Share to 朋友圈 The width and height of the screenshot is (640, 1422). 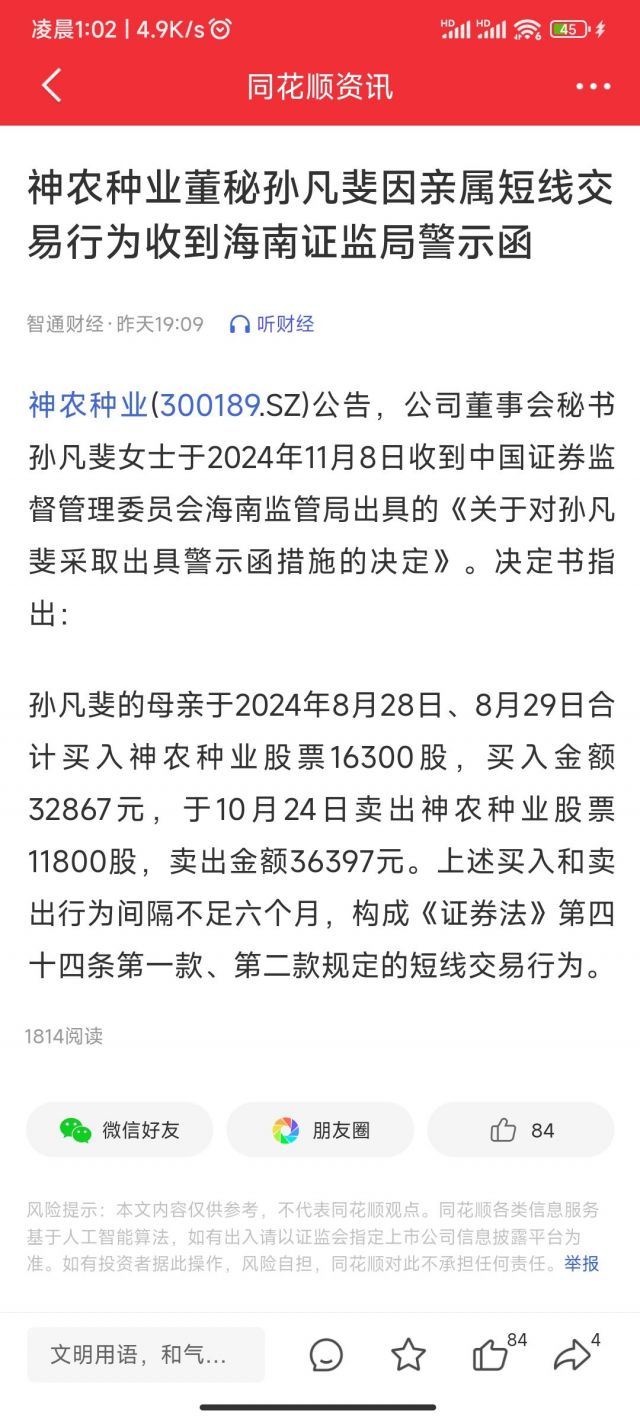pos(320,1130)
